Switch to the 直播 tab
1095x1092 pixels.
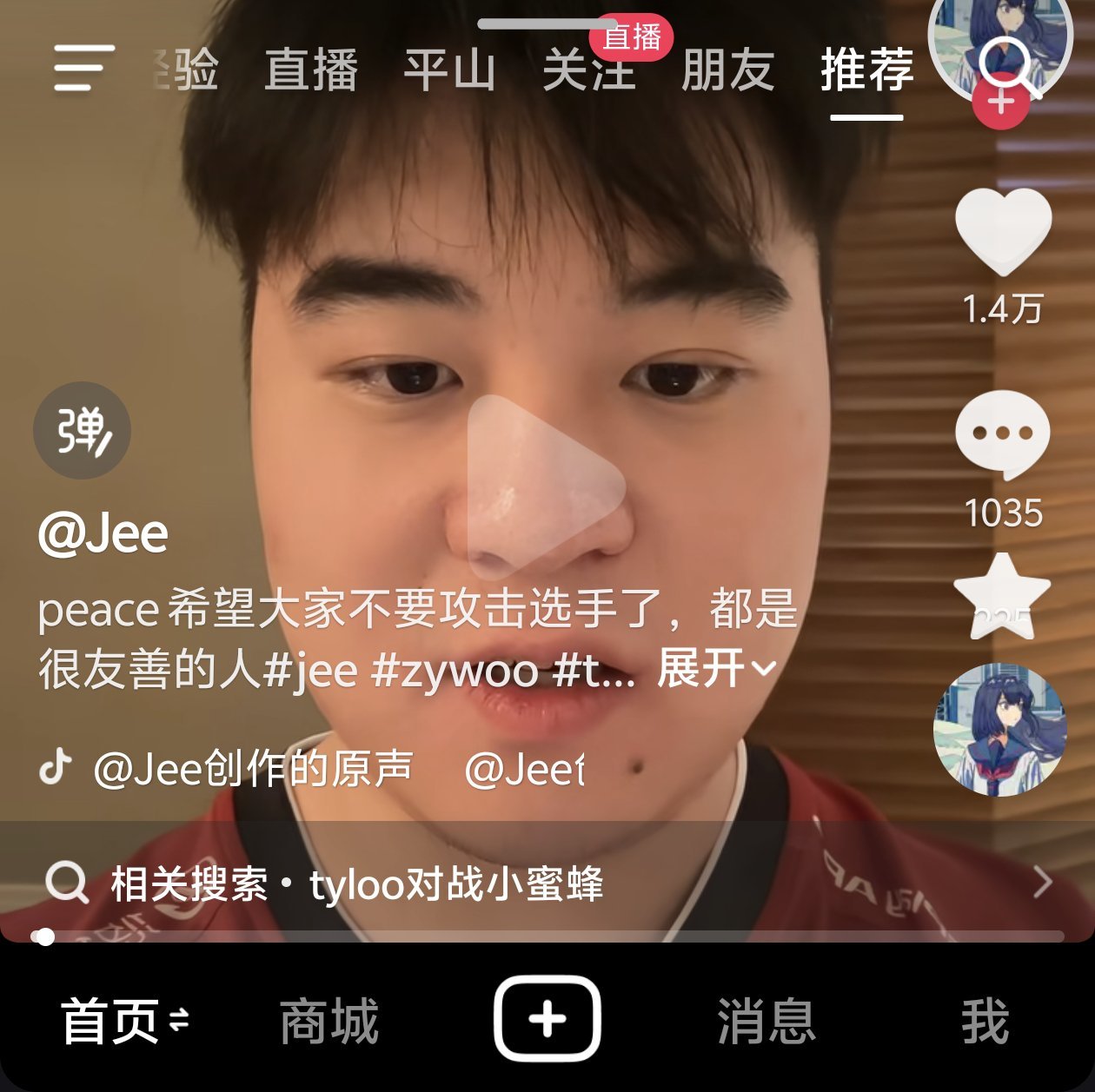pyautogui.click(x=311, y=70)
